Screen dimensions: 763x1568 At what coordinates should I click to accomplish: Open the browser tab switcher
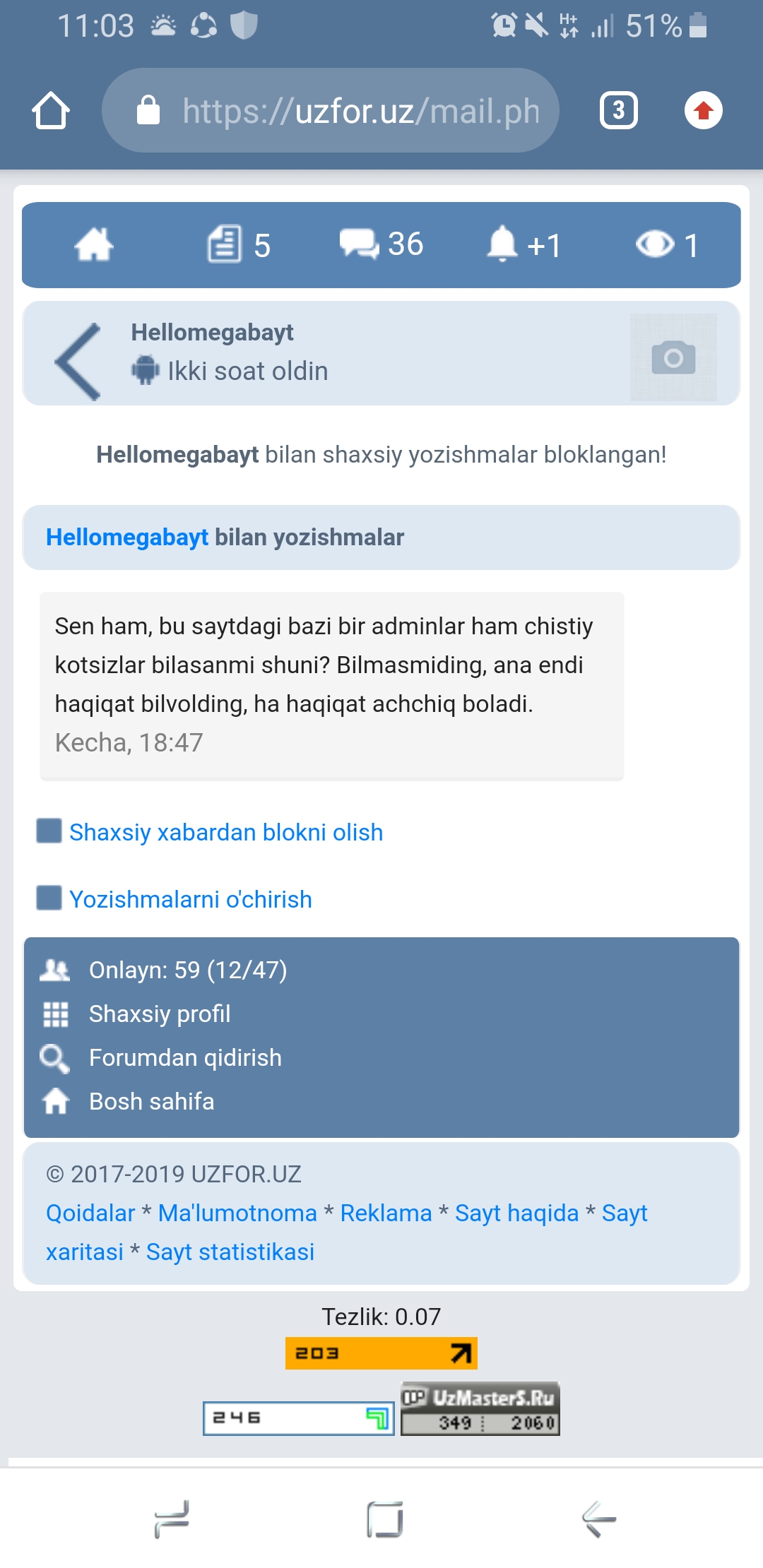point(618,111)
